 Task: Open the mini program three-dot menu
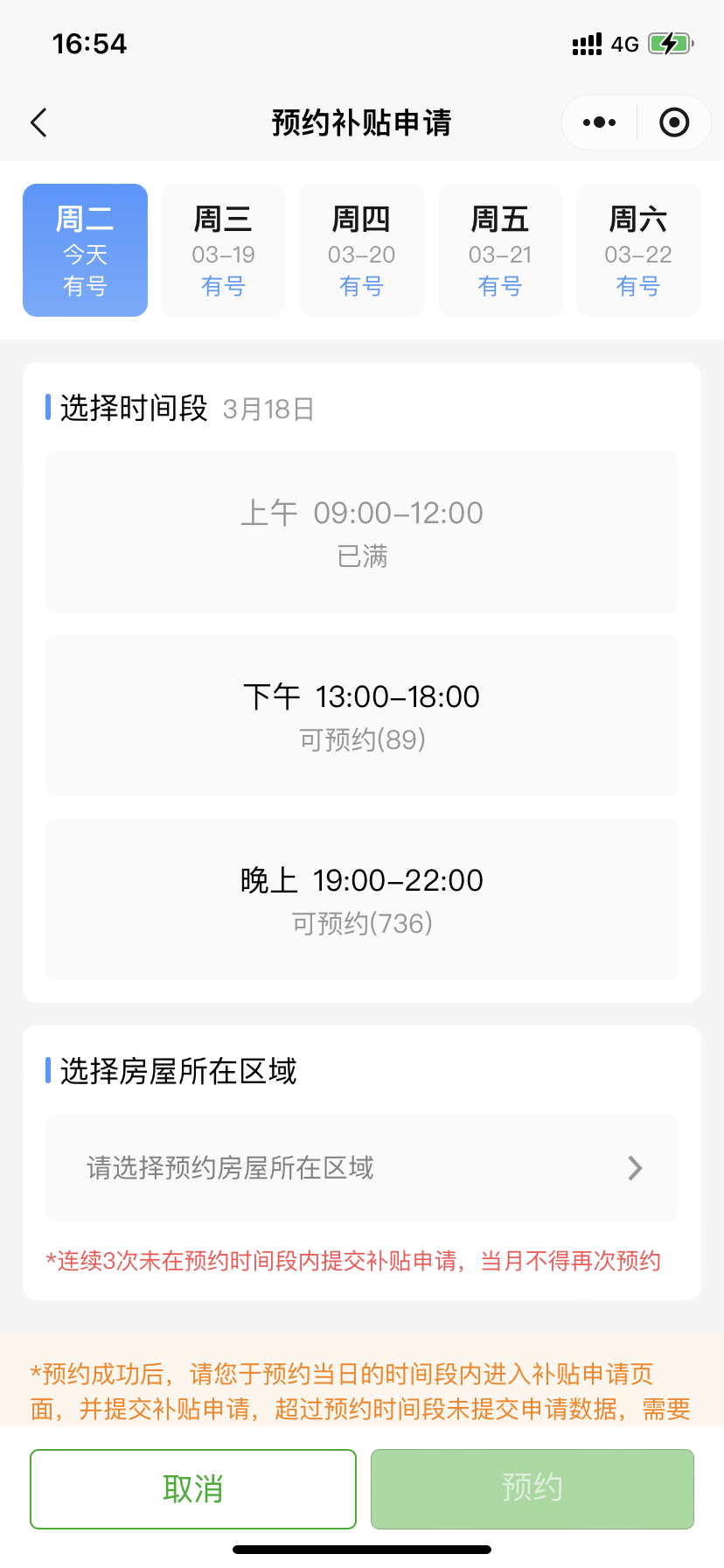[599, 123]
